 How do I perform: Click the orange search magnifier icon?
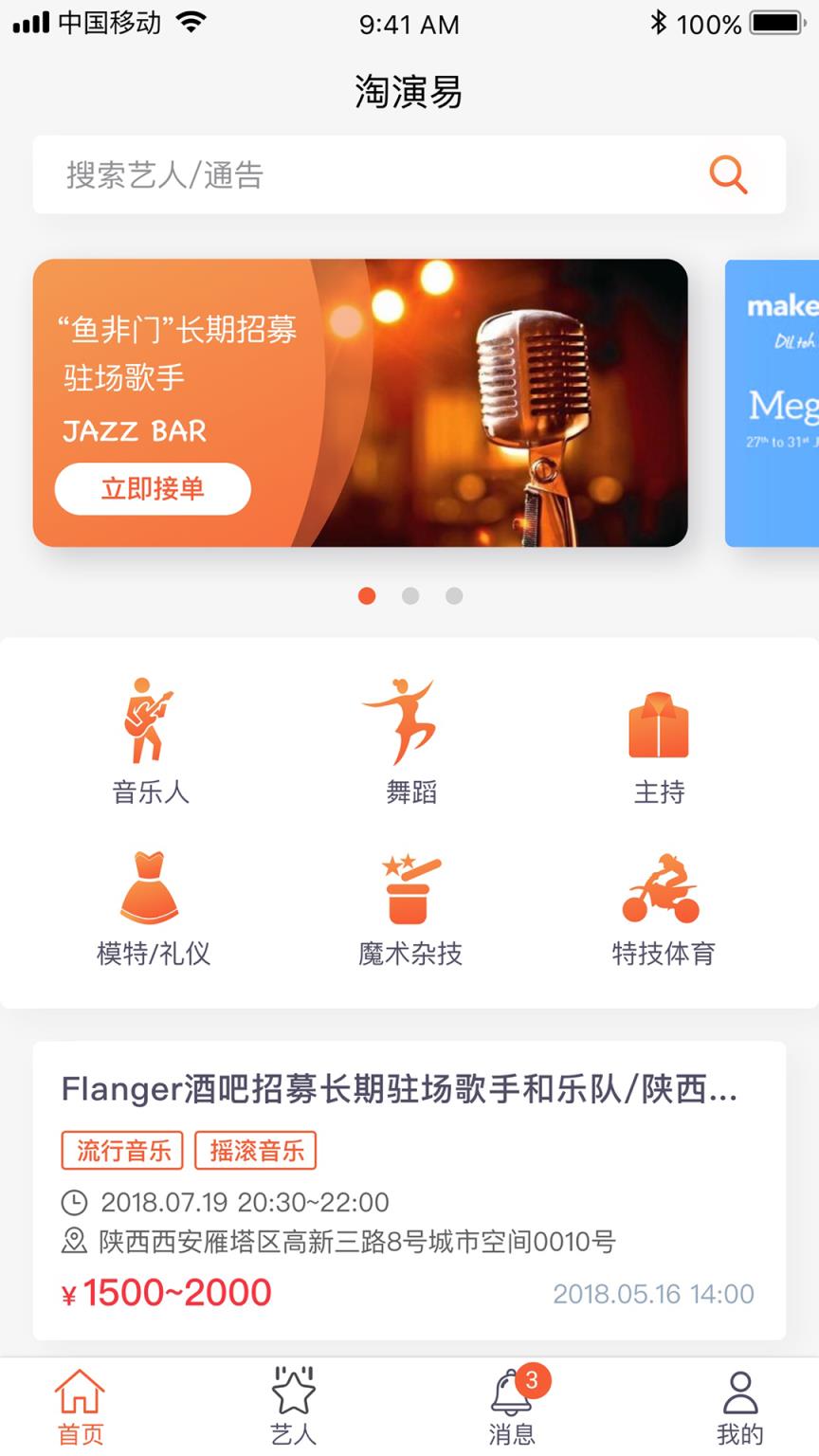(728, 175)
